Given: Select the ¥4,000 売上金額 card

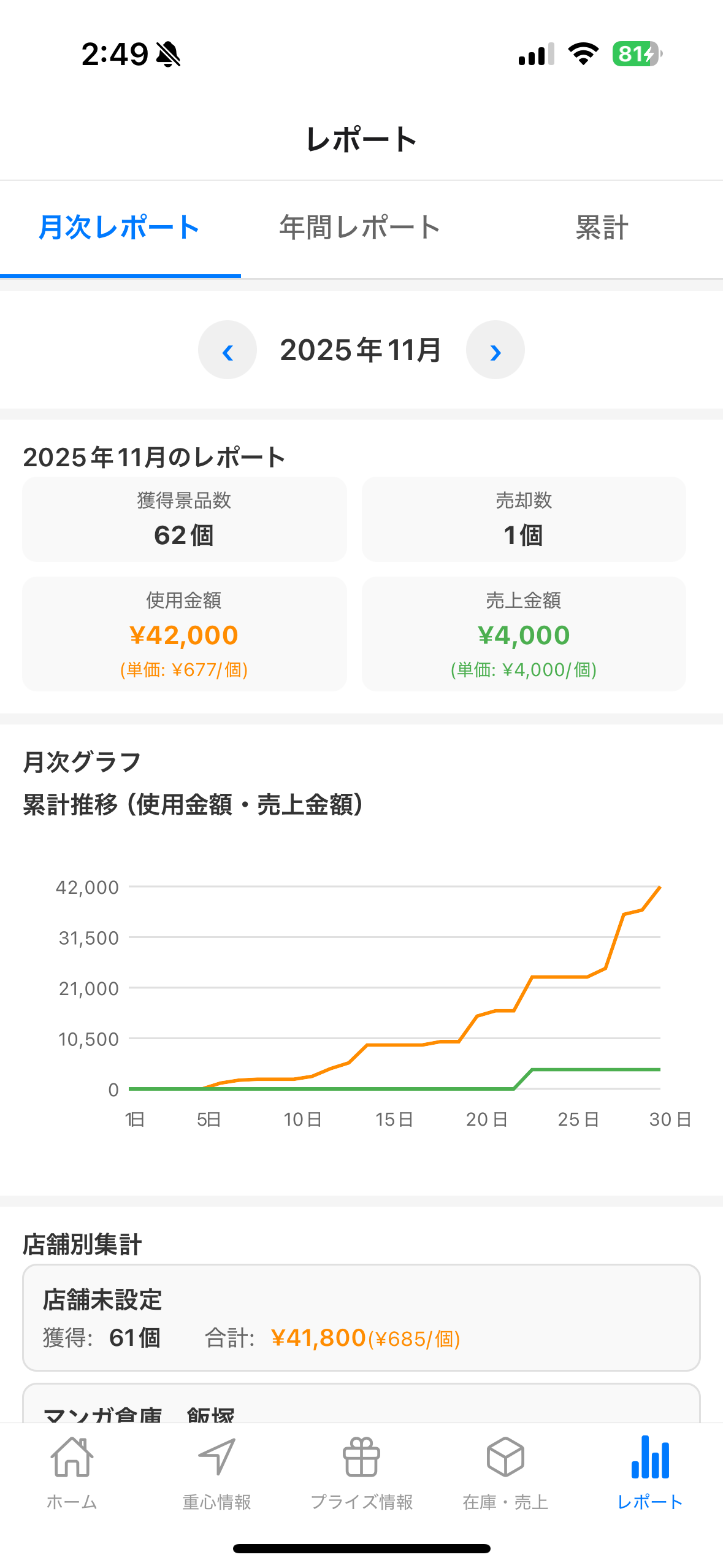Looking at the screenshot, I should [524, 634].
